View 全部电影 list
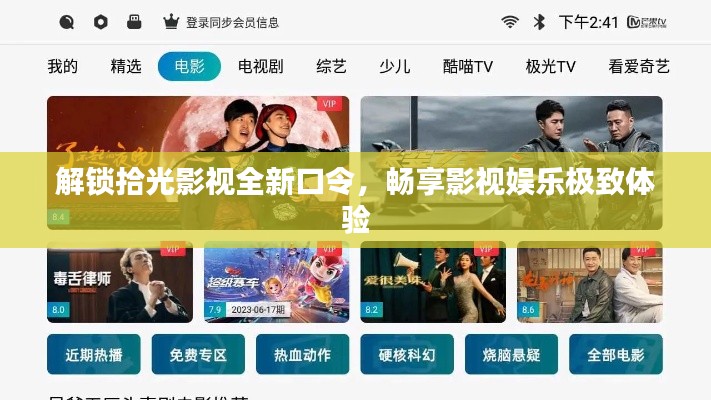711x400 pixels. click(615, 355)
